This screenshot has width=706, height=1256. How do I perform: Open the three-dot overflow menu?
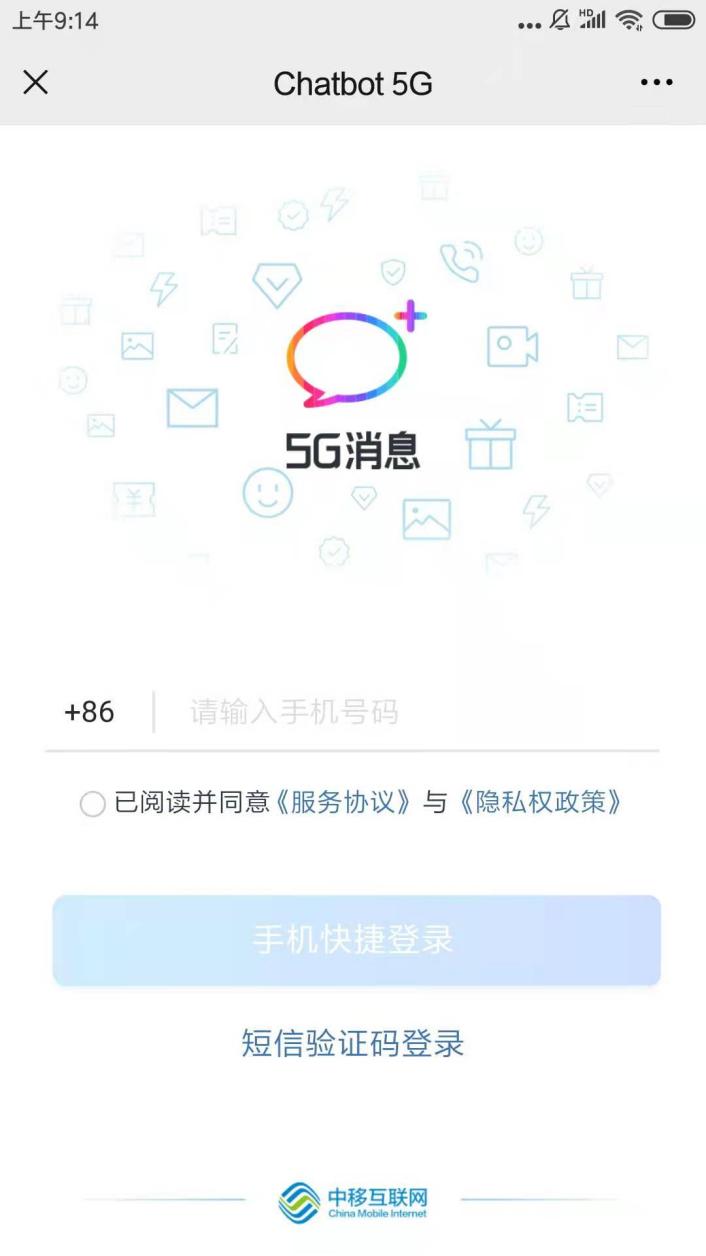tap(656, 83)
